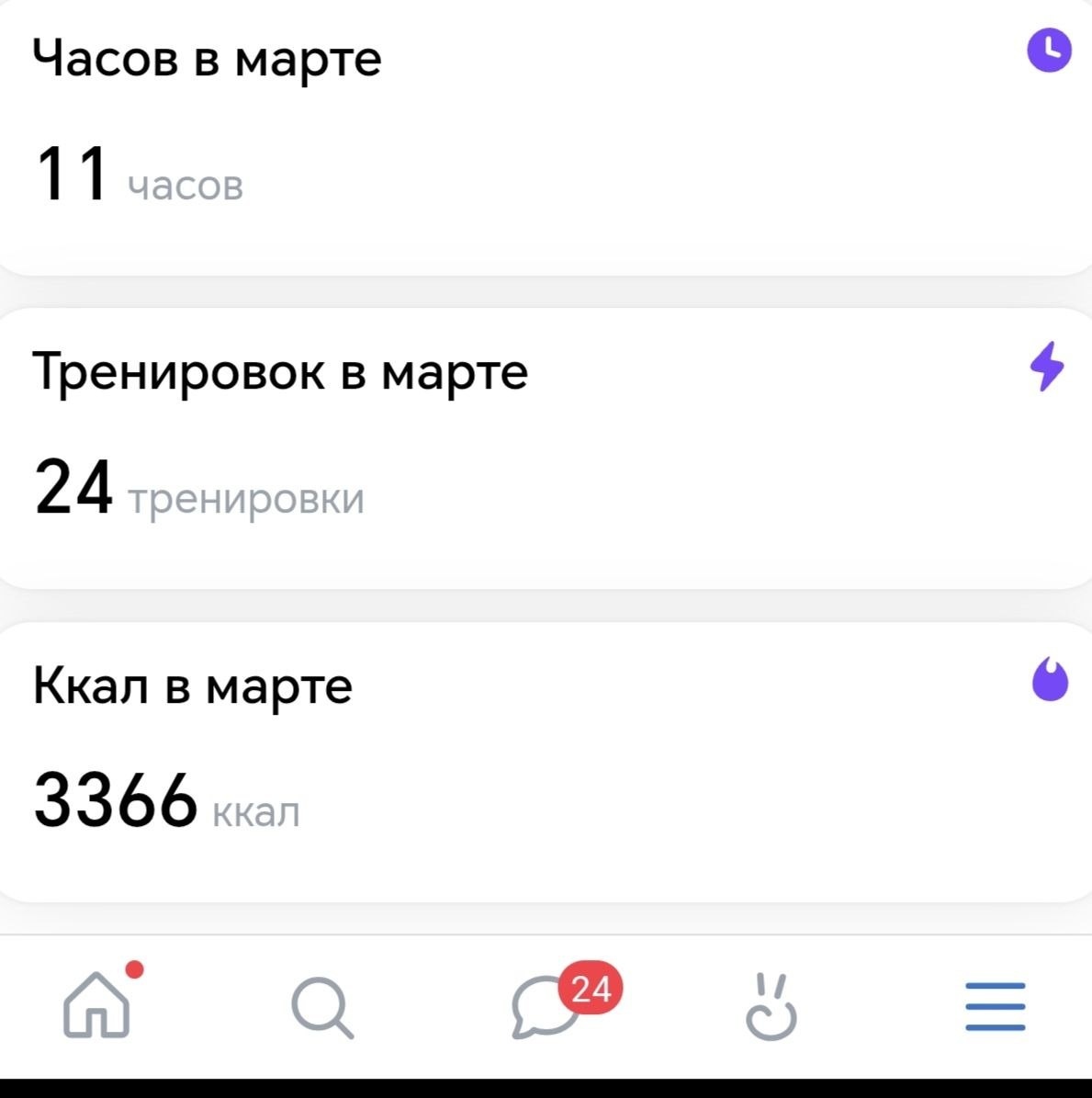
Task: Open the Тренировок в марте card
Action: coord(546,448)
